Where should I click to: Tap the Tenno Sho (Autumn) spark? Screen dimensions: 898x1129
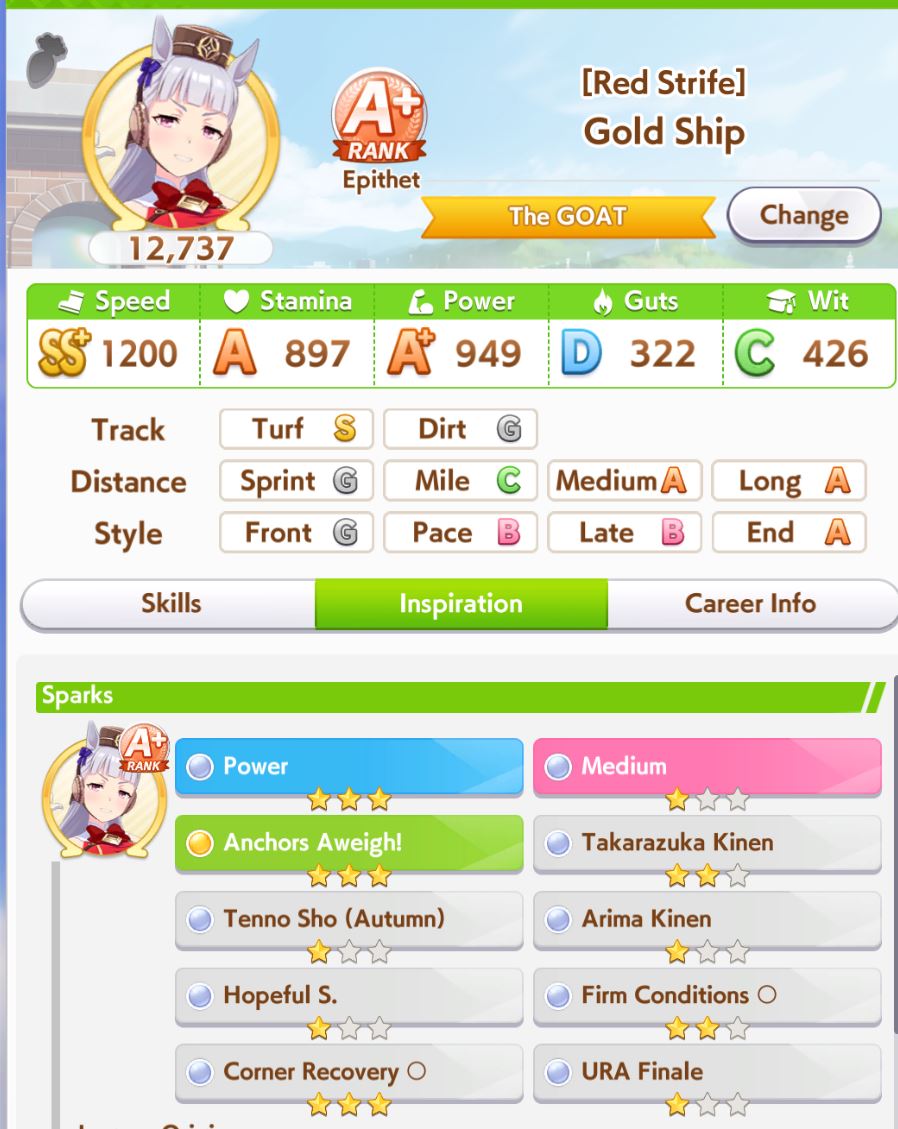point(348,918)
